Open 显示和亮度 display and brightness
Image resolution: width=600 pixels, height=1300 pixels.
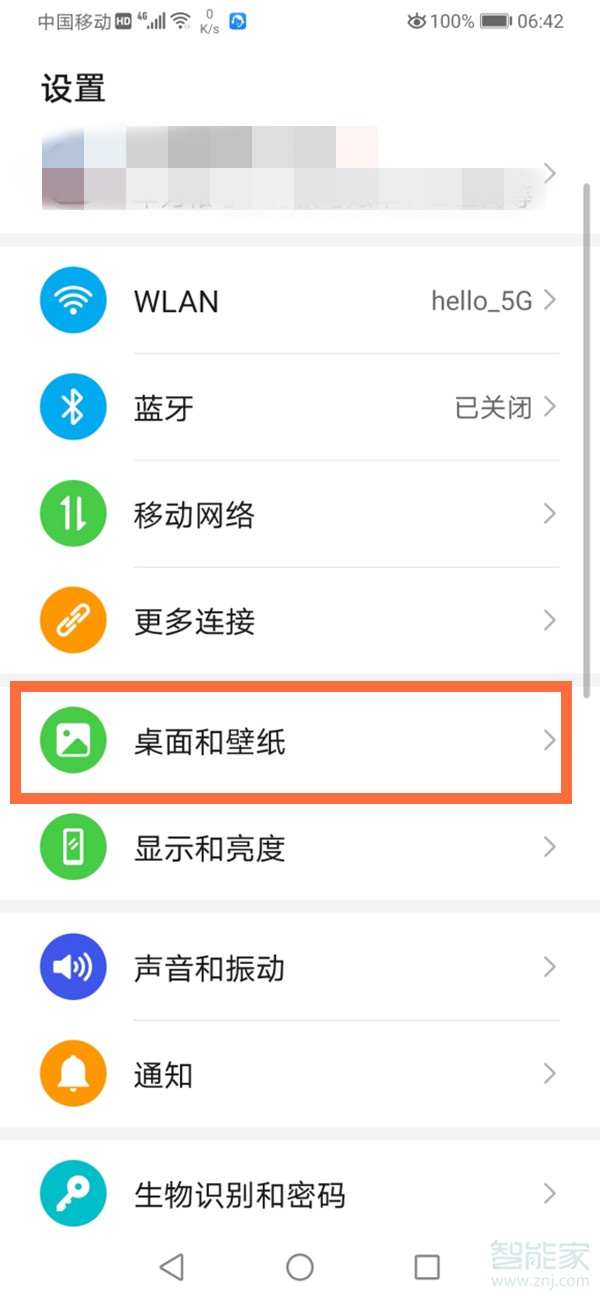(x=300, y=848)
